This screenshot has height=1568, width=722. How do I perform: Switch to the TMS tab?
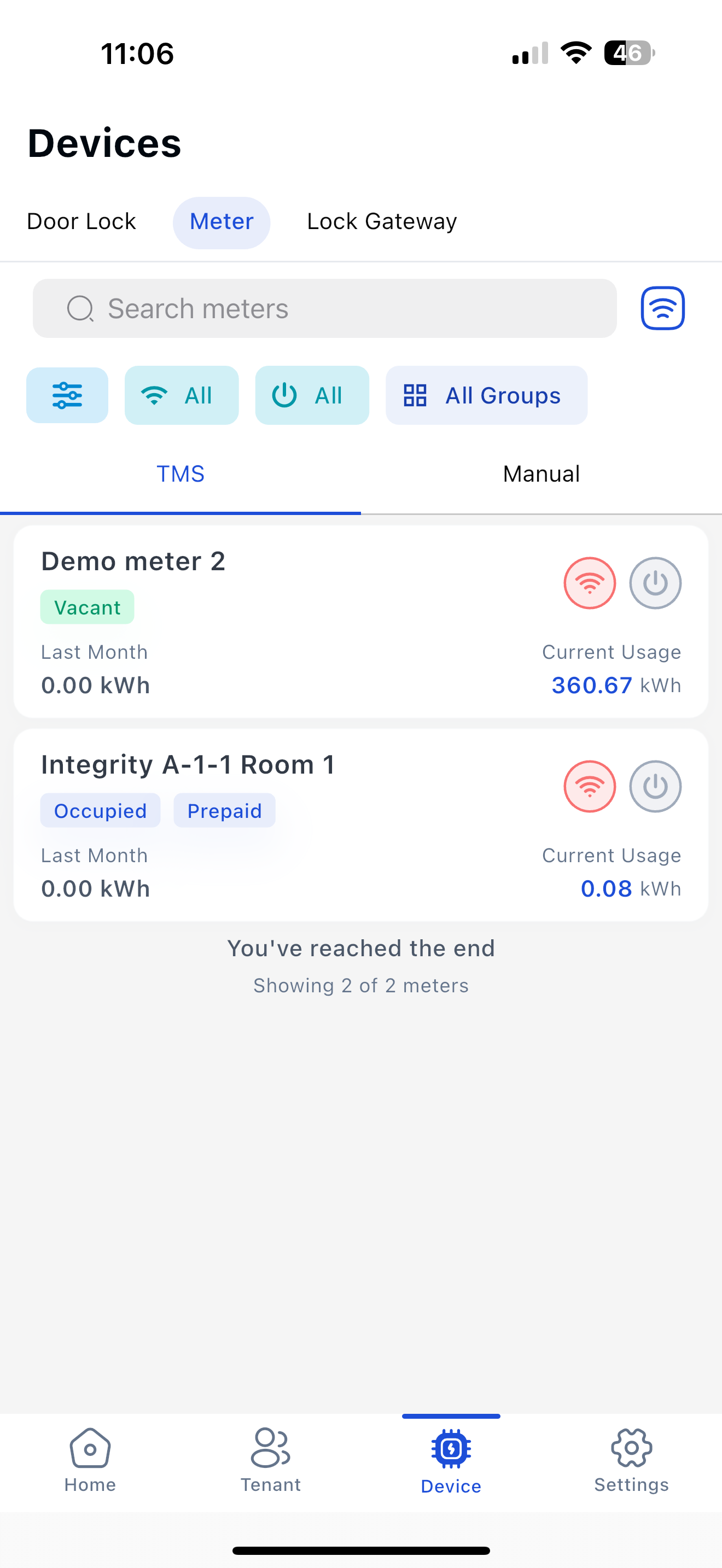(x=180, y=474)
